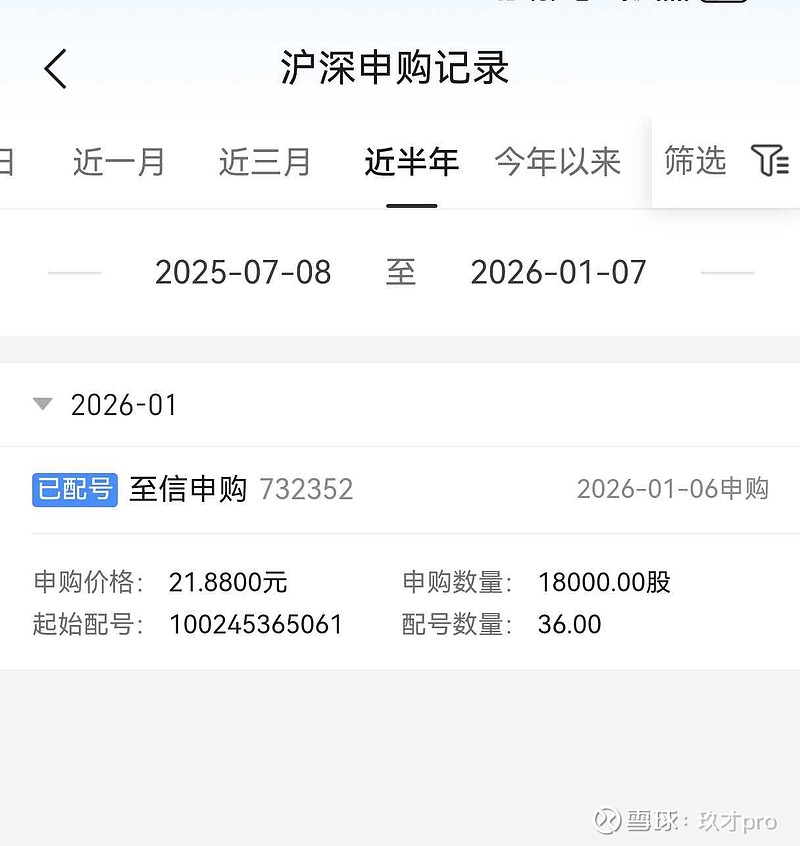Viewport: 800px width, 846px height.
Task: Click the 沪深申购记录 page title
Action: point(398,68)
